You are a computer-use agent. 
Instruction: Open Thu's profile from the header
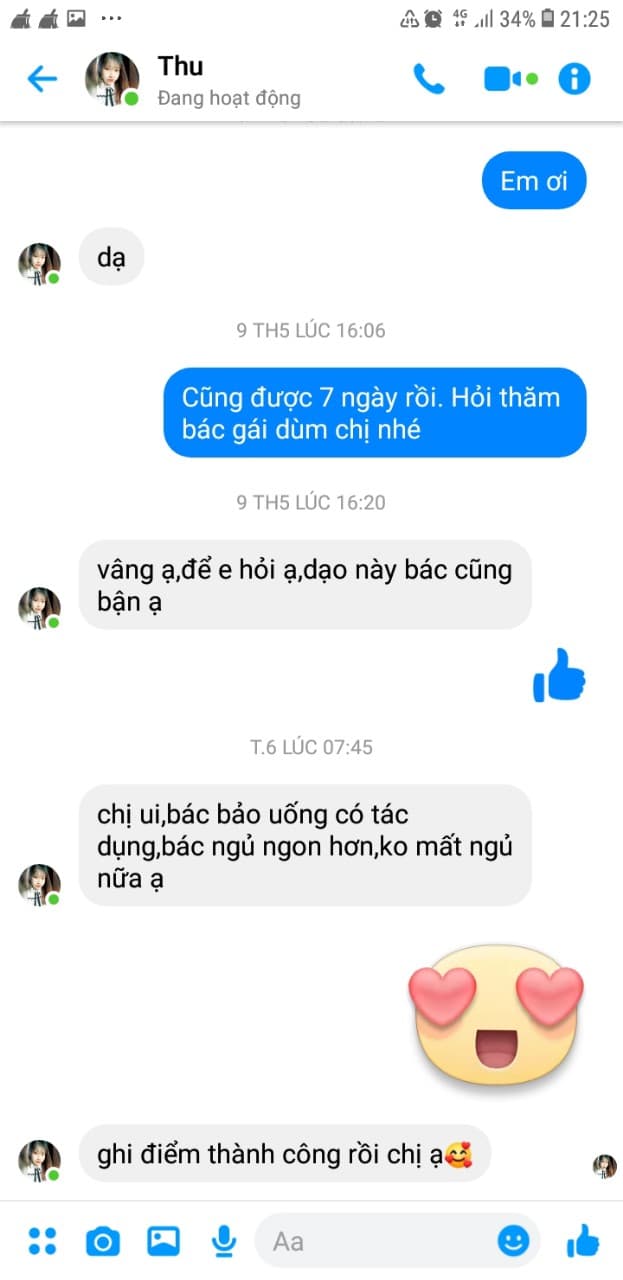[180, 79]
